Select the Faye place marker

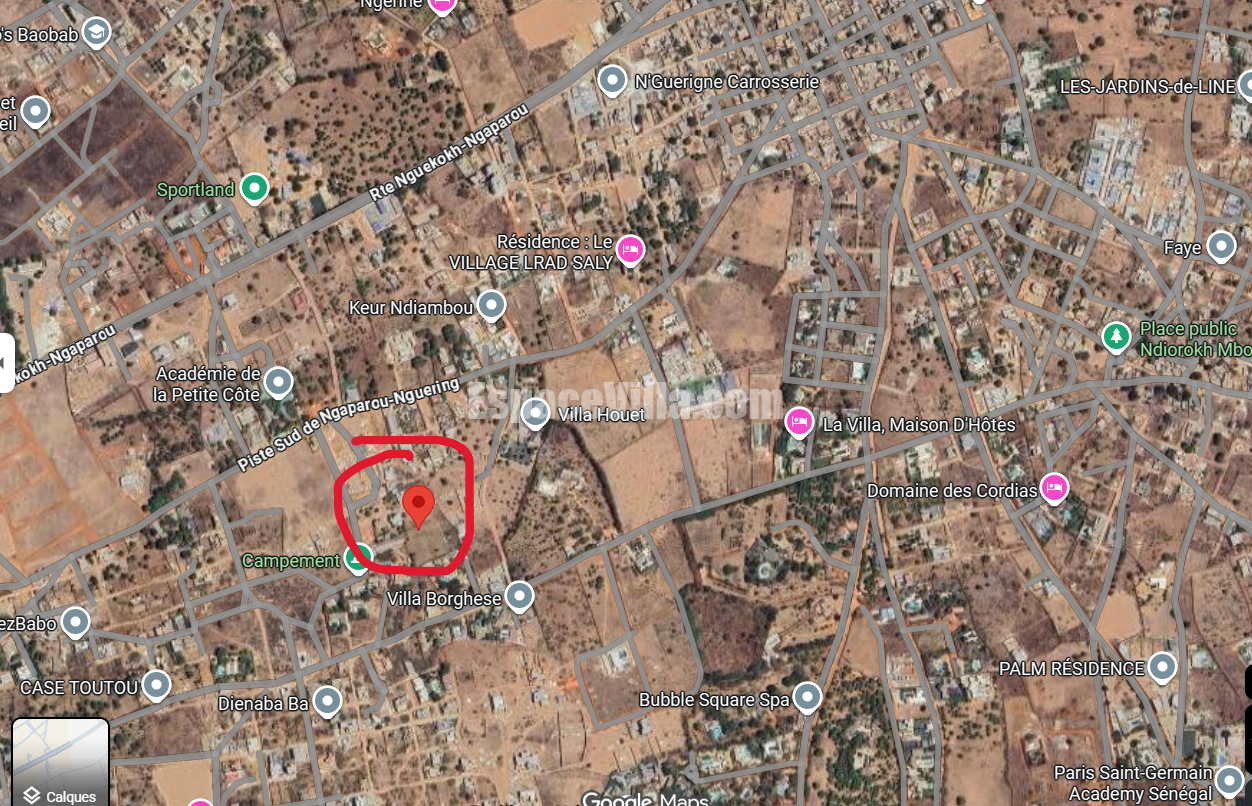tap(1221, 245)
